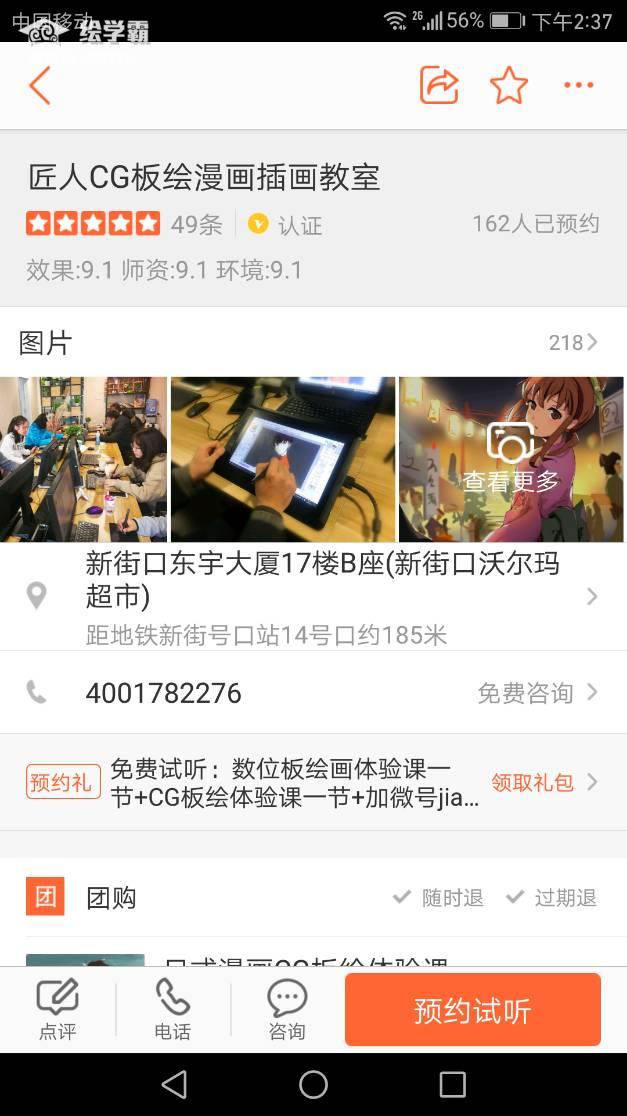This screenshot has width=627, height=1116.
Task: Book a trial with 预约试听
Action: point(472,1010)
